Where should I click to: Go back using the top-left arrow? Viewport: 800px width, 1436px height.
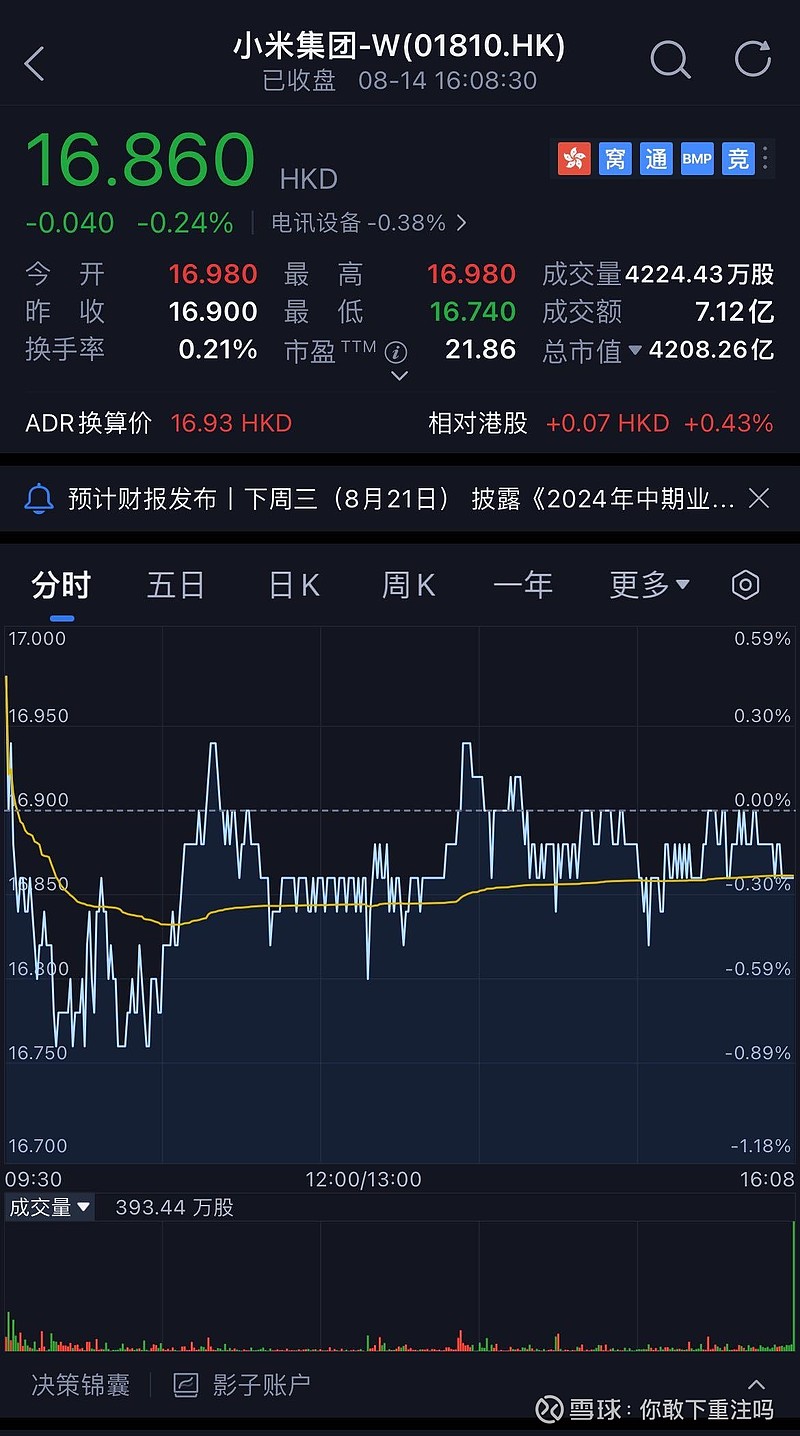(35, 63)
